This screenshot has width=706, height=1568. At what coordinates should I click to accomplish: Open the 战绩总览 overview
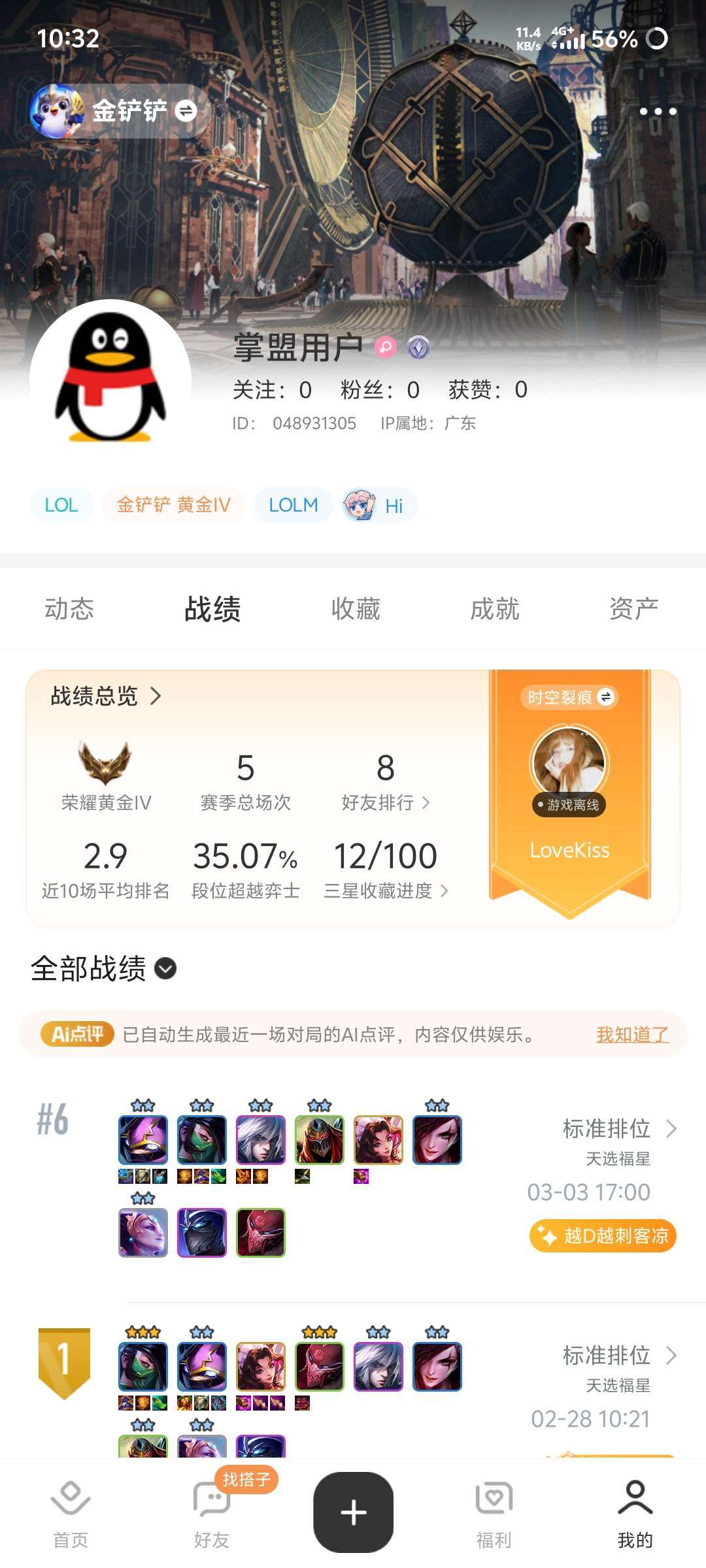106,696
